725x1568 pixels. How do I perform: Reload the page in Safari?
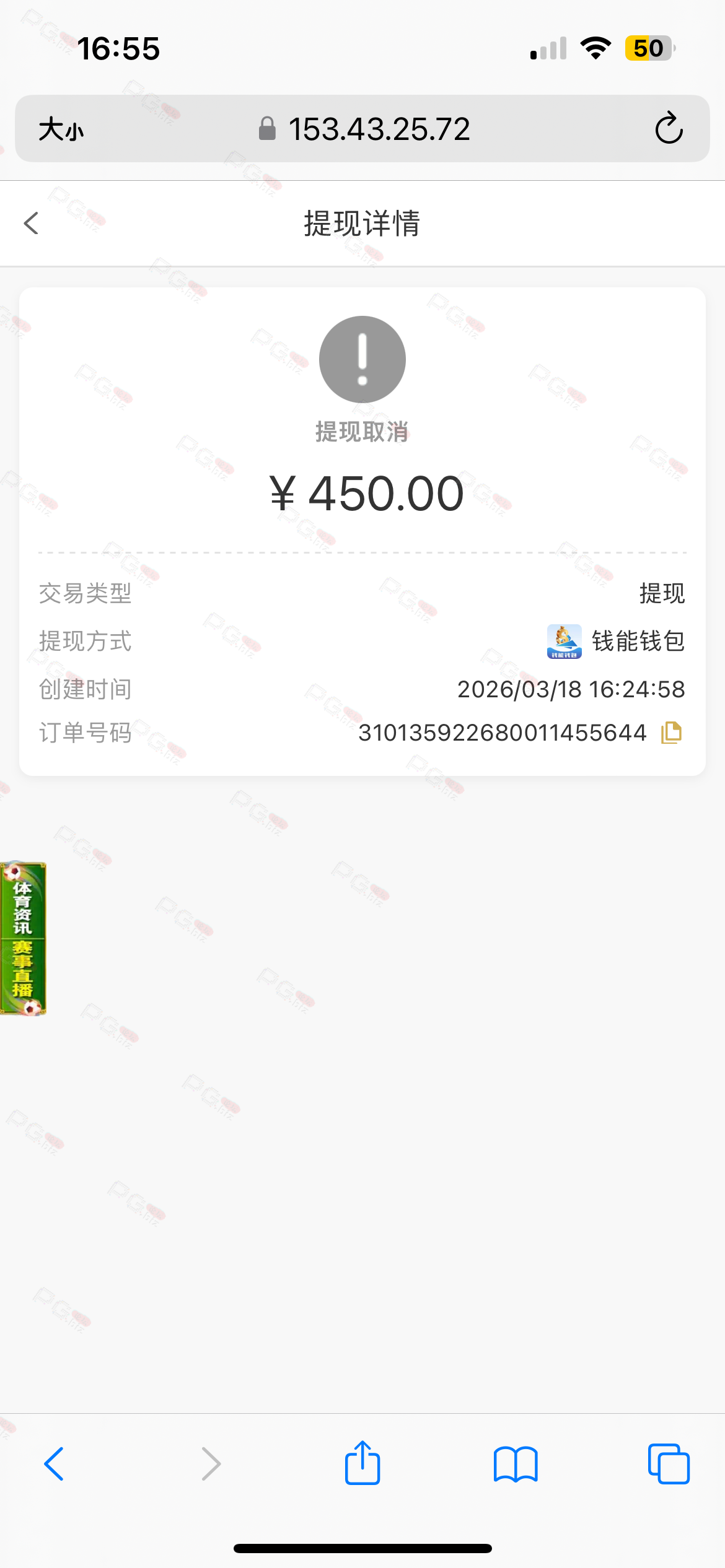669,129
